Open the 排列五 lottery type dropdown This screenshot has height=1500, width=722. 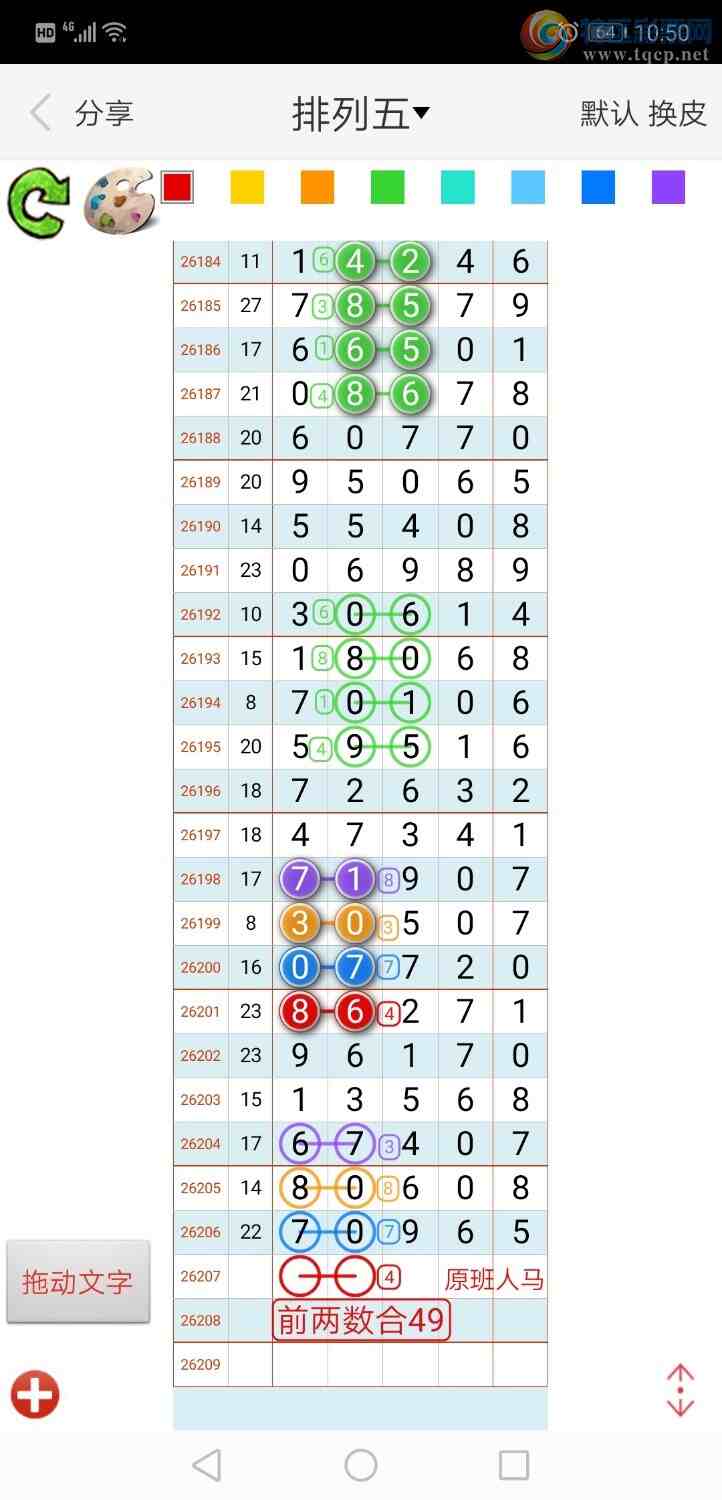point(361,113)
